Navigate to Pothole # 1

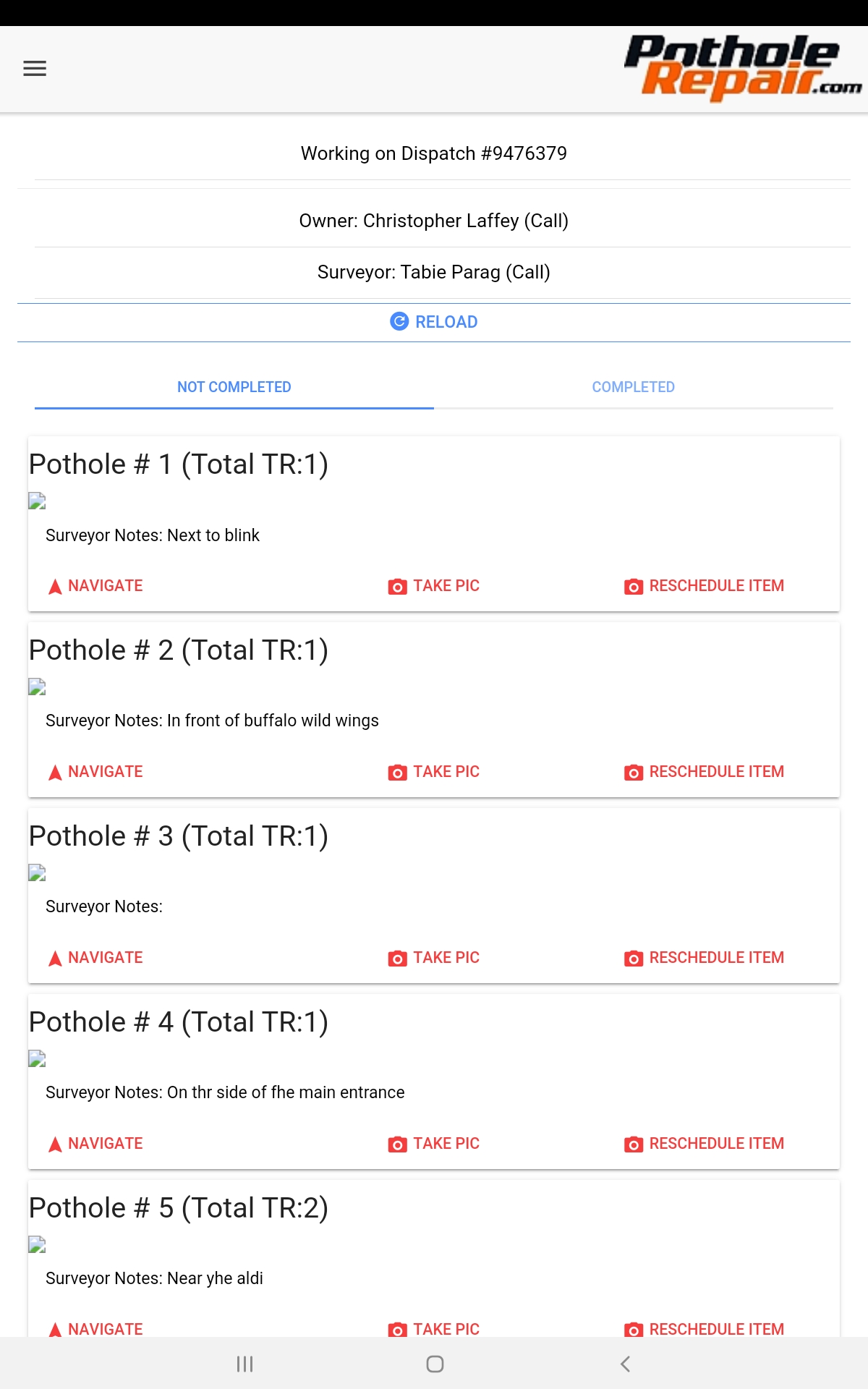pyautogui.click(x=95, y=586)
